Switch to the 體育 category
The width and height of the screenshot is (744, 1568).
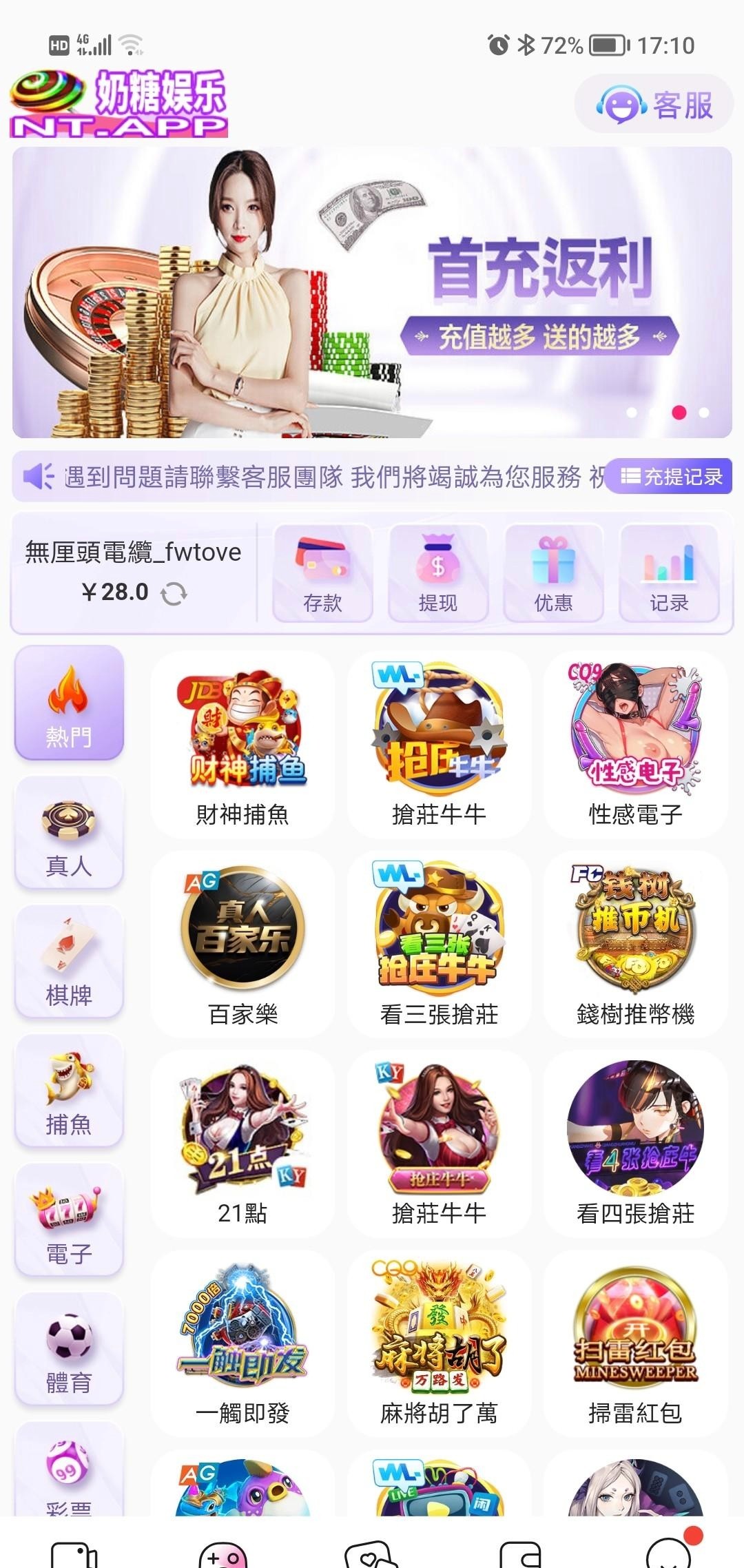(x=69, y=1350)
